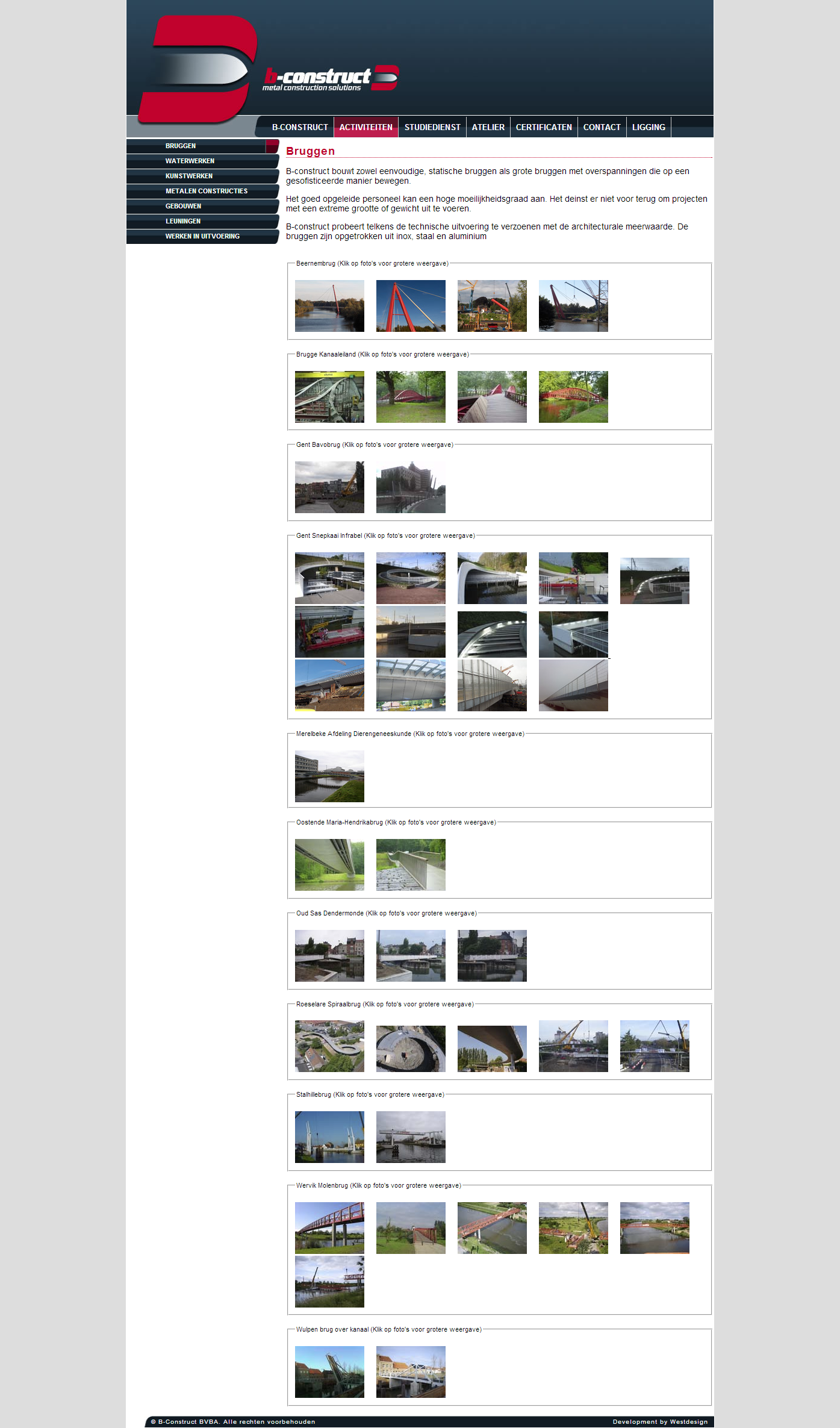Open the first Gent Bavobrug photo
The width and height of the screenshot is (840, 1428).
pos(329,487)
